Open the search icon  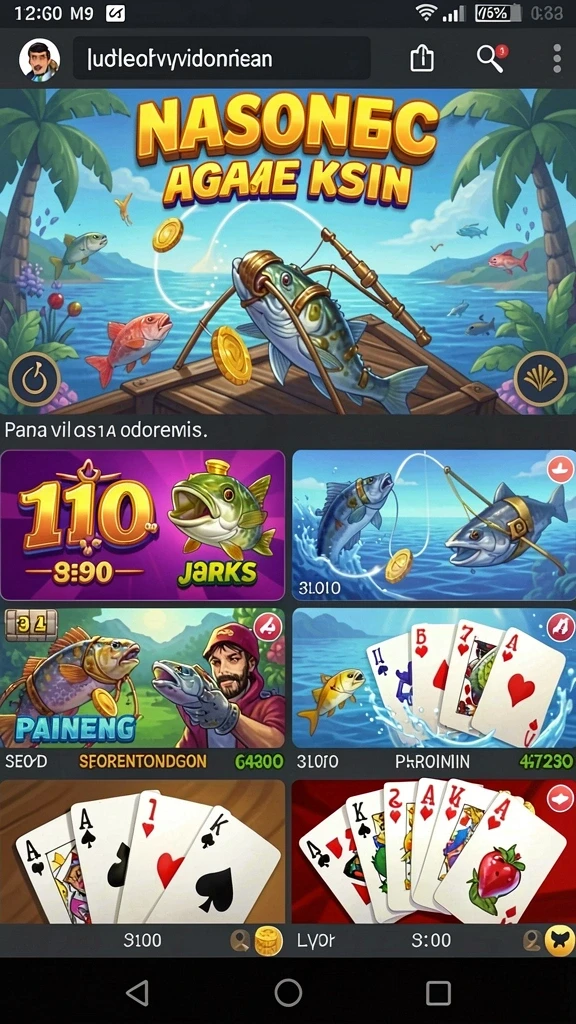pyautogui.click(x=491, y=59)
